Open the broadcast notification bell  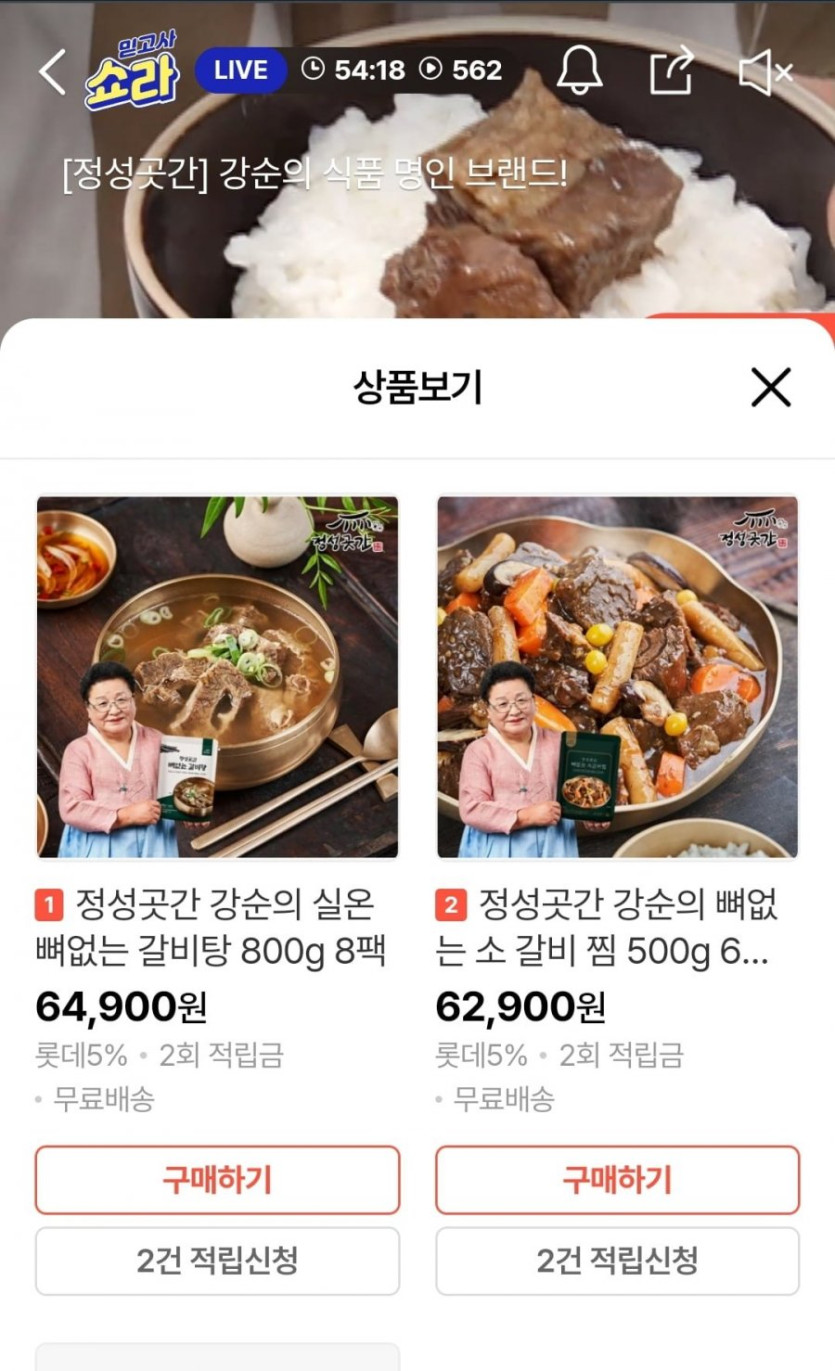coord(580,71)
